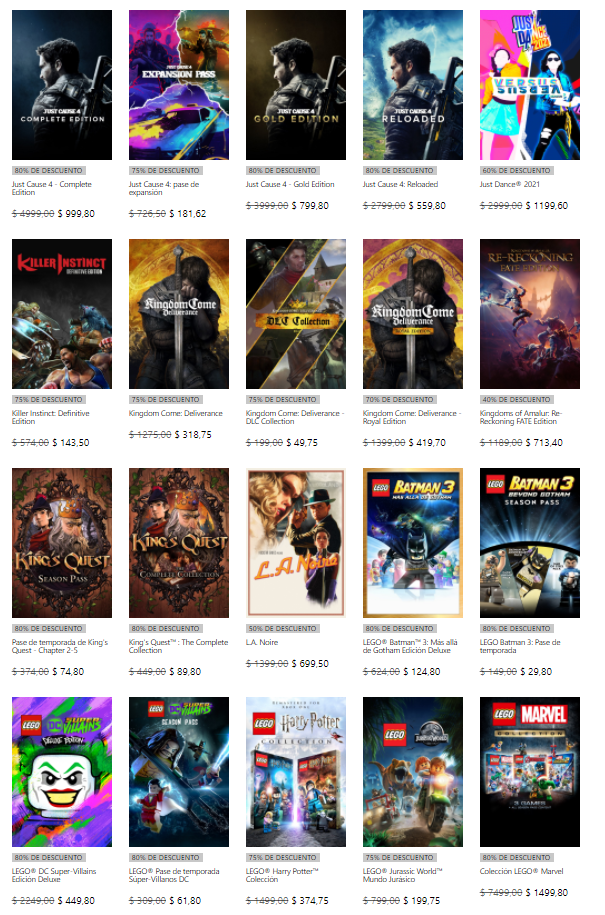
Task: Open King's Quest: The Complete Collection
Action: pyautogui.click(x=178, y=542)
